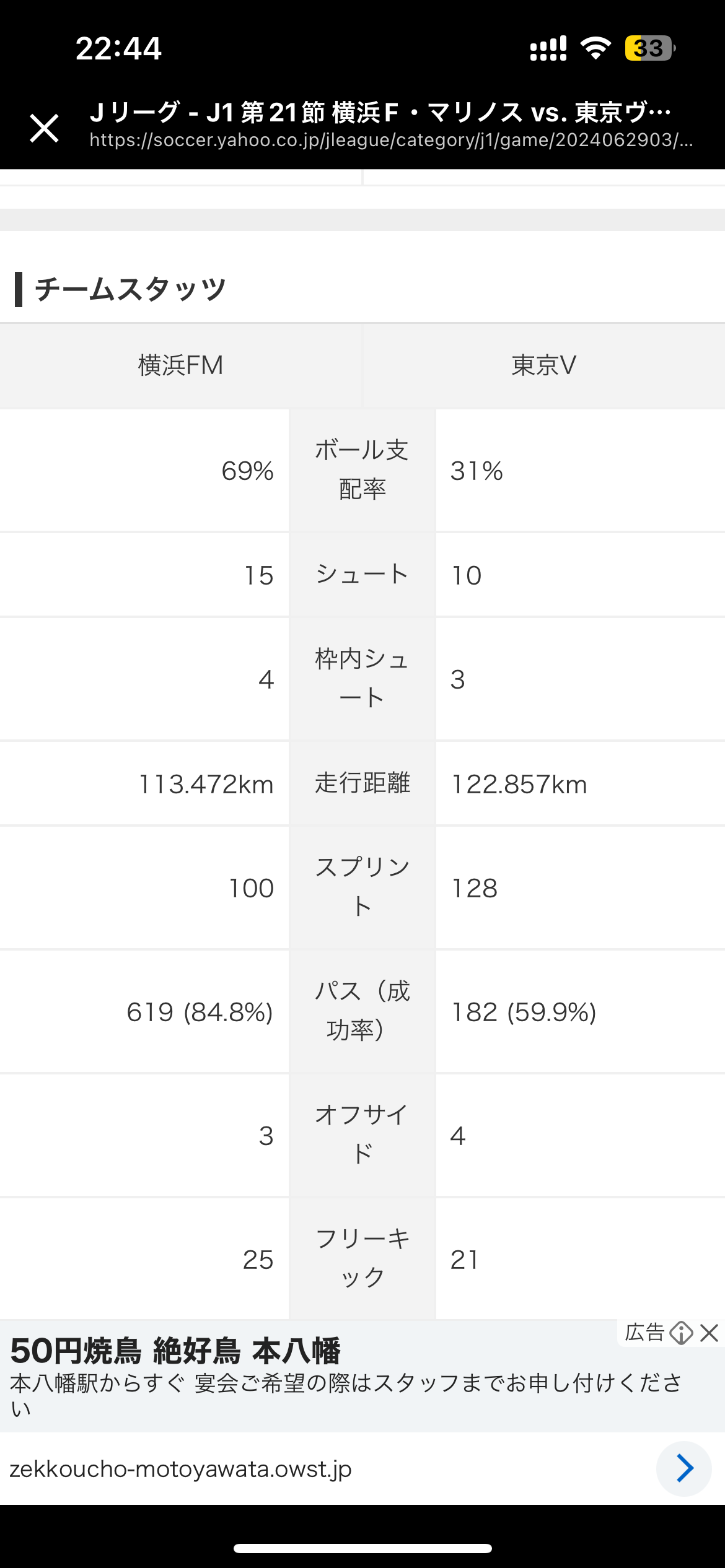
Task: Open the zekkoucho-motoyawata ad arrow button
Action: coord(683,1468)
